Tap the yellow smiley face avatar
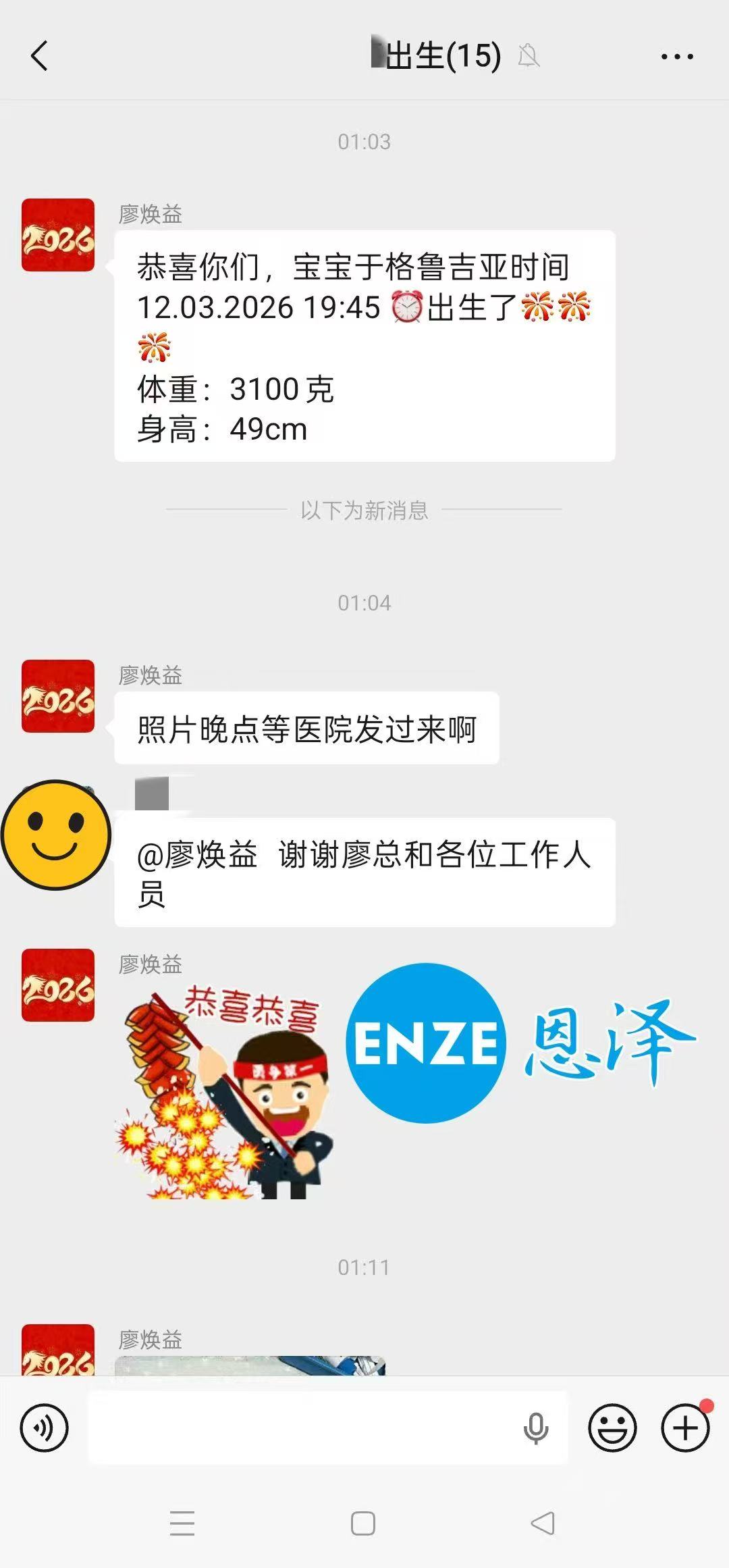729x1568 pixels. [x=57, y=835]
